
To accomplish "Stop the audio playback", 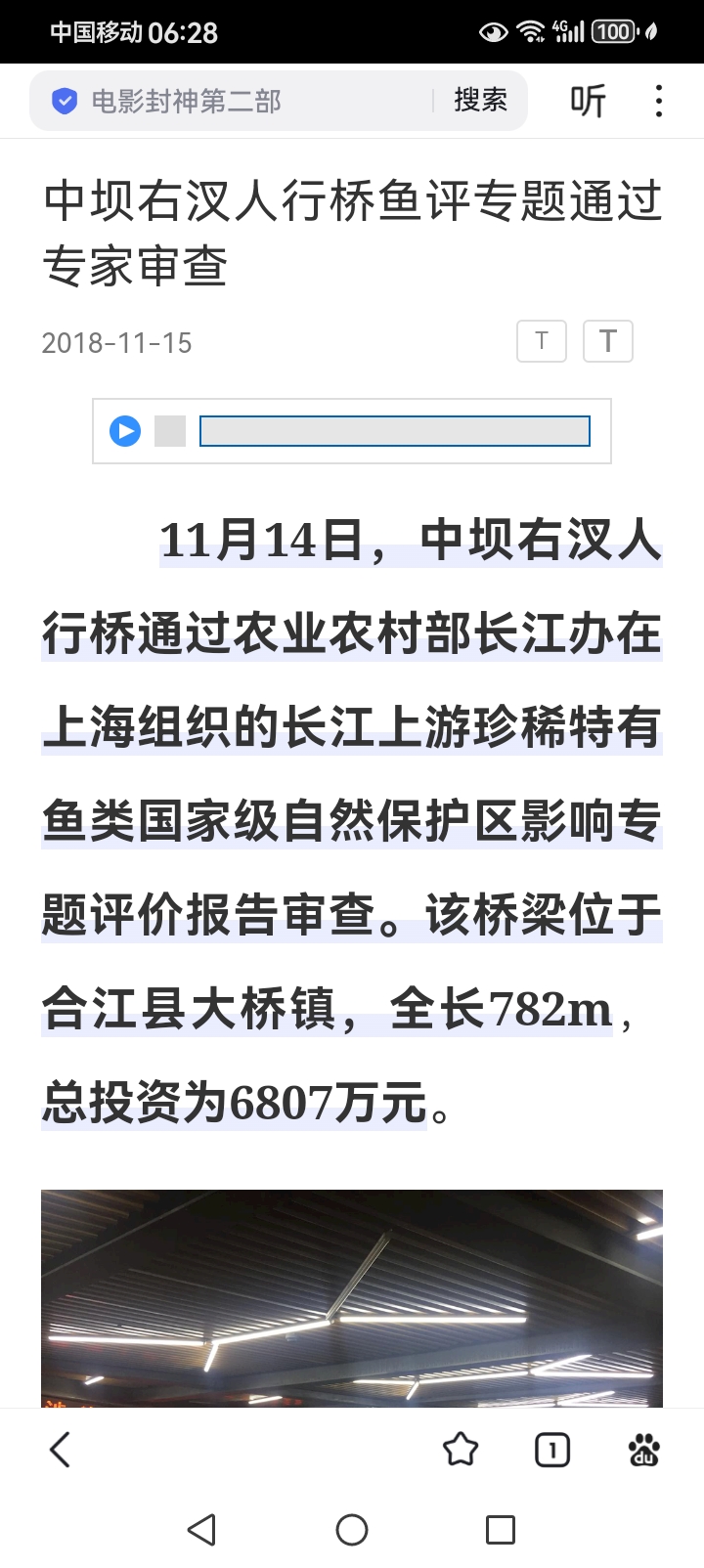I will pos(170,431).
